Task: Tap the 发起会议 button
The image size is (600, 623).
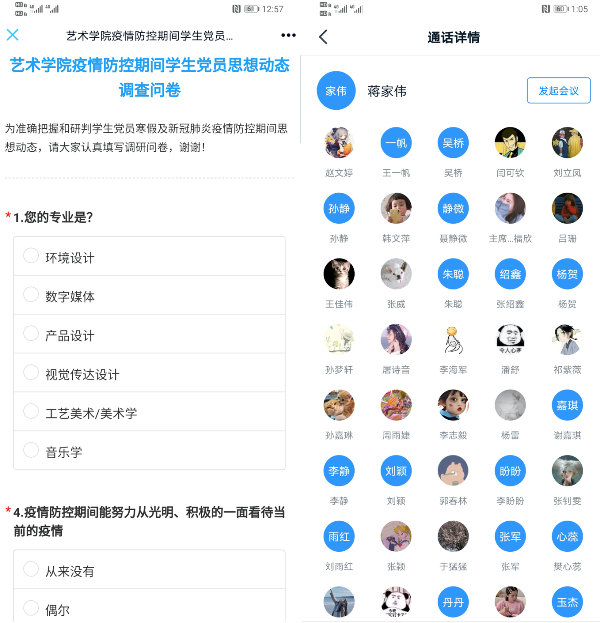Action: pyautogui.click(x=558, y=90)
